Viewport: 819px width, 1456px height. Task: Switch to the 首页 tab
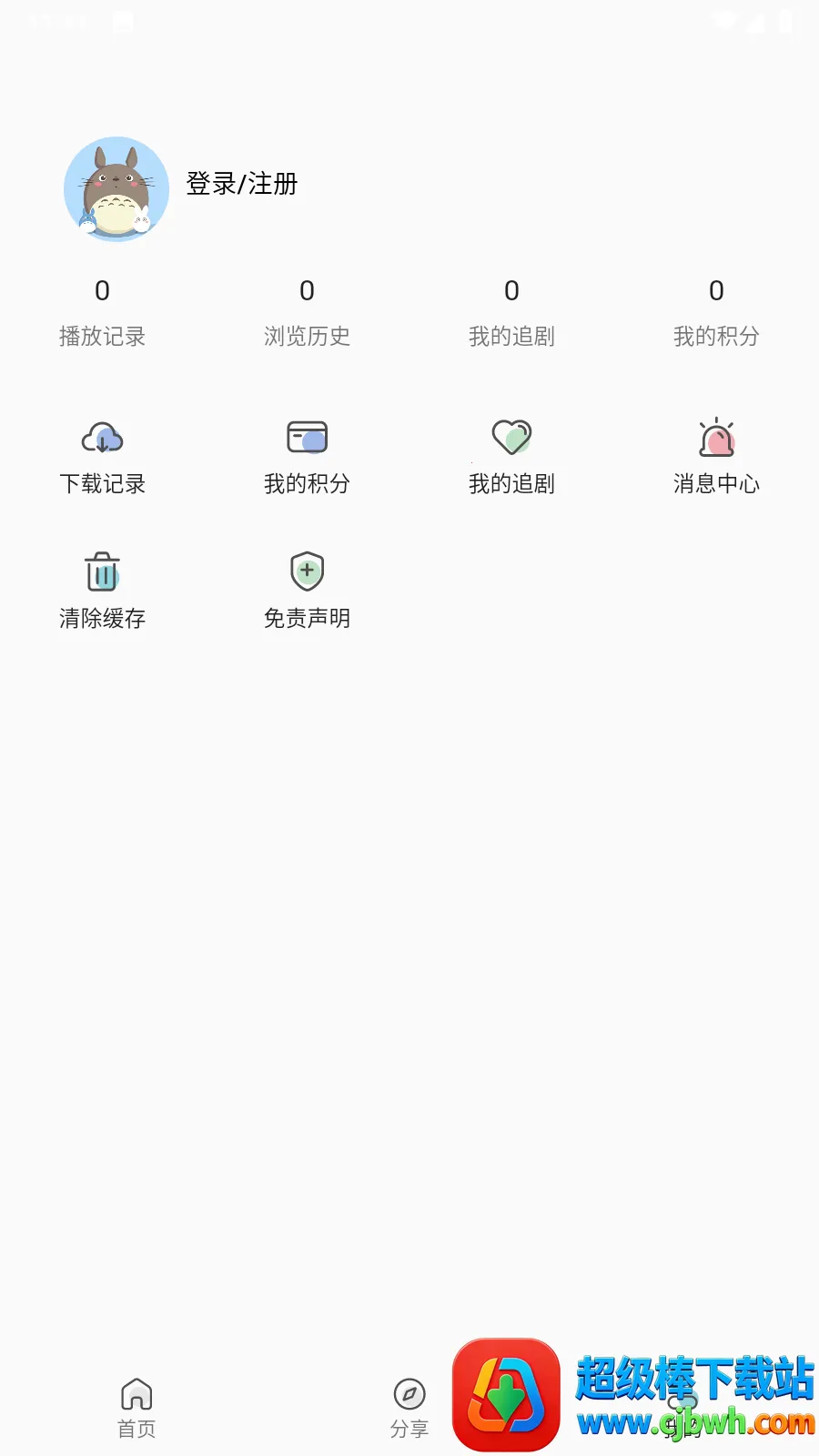point(136,1407)
